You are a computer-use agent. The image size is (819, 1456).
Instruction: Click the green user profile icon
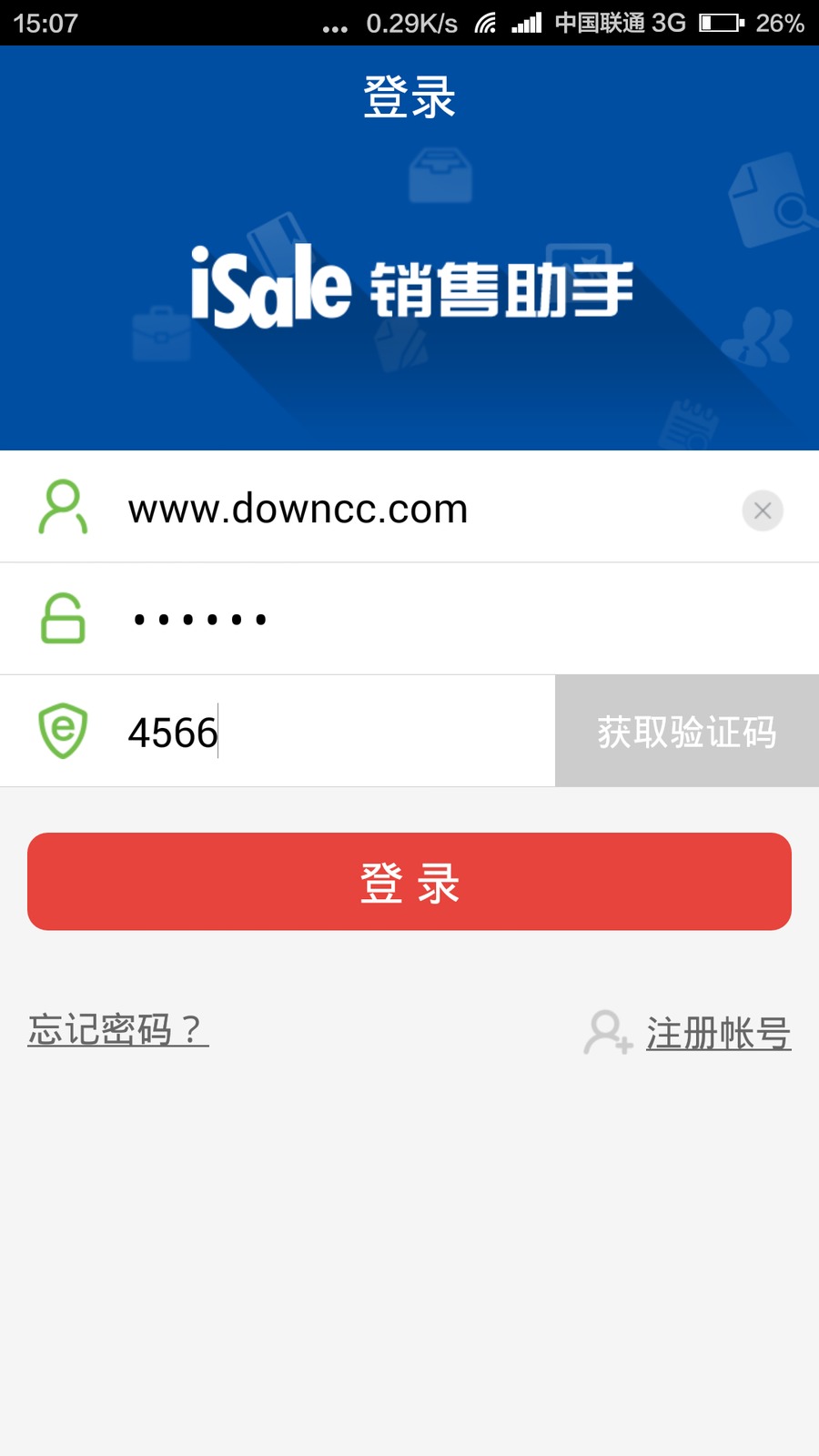(x=64, y=508)
